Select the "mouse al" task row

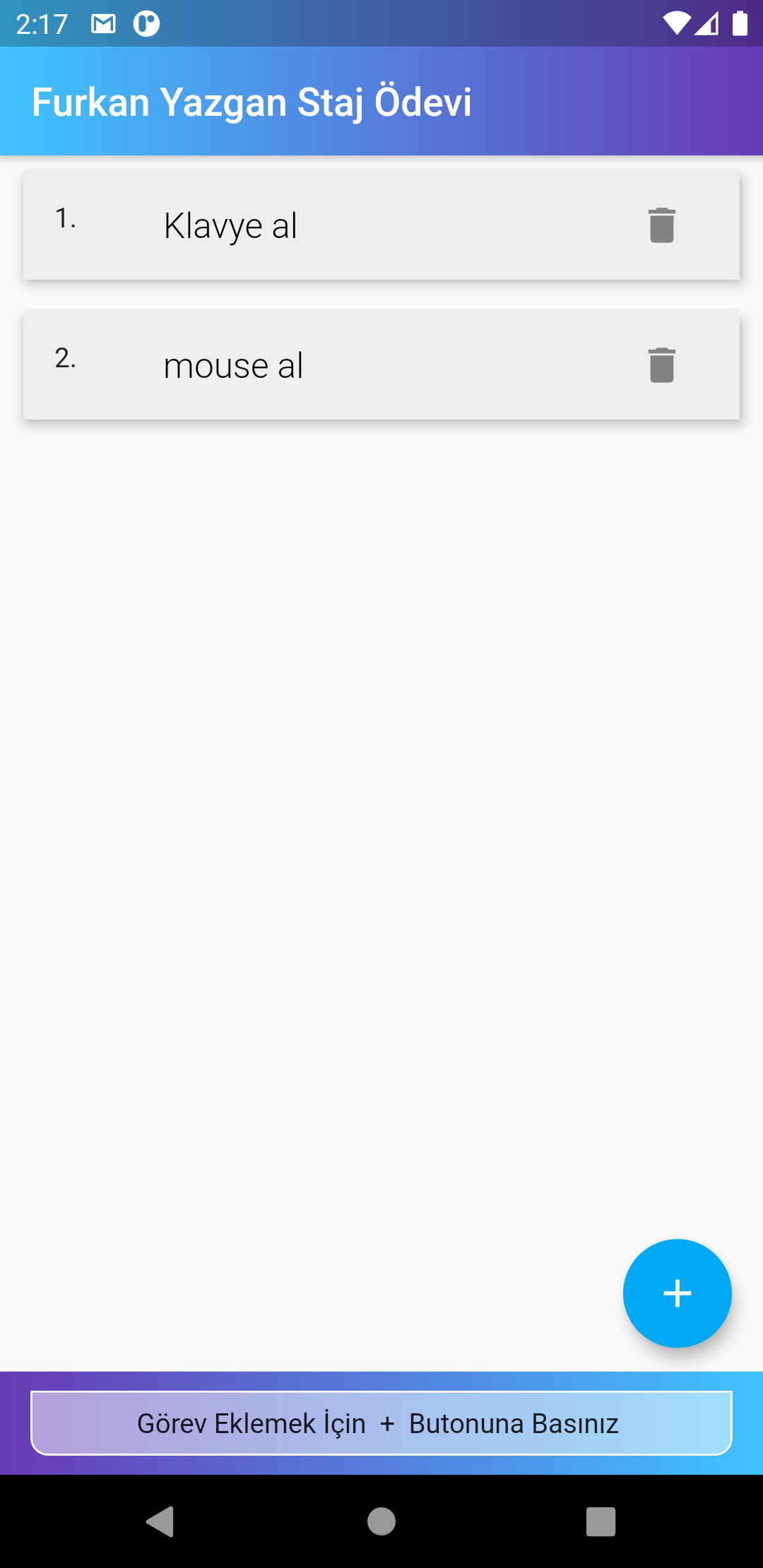coord(381,365)
